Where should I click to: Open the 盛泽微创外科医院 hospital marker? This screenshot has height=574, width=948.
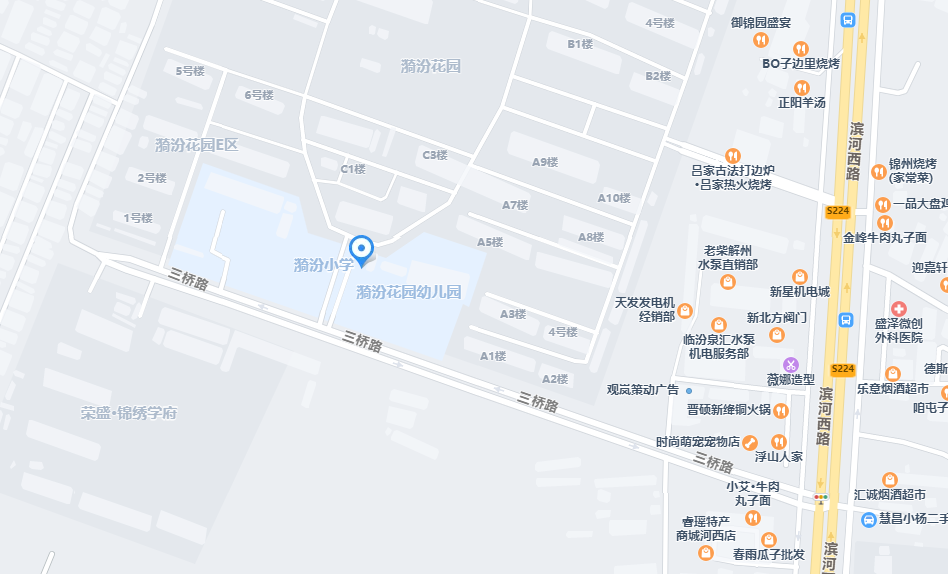(898, 310)
